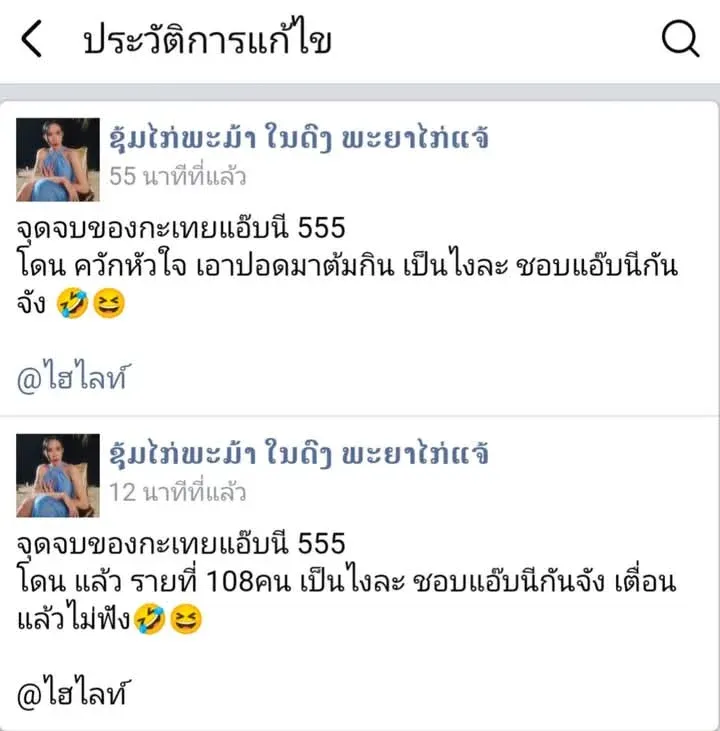
Task: Open the profile picture on the 12-minute-old edit
Action: [x=58, y=475]
